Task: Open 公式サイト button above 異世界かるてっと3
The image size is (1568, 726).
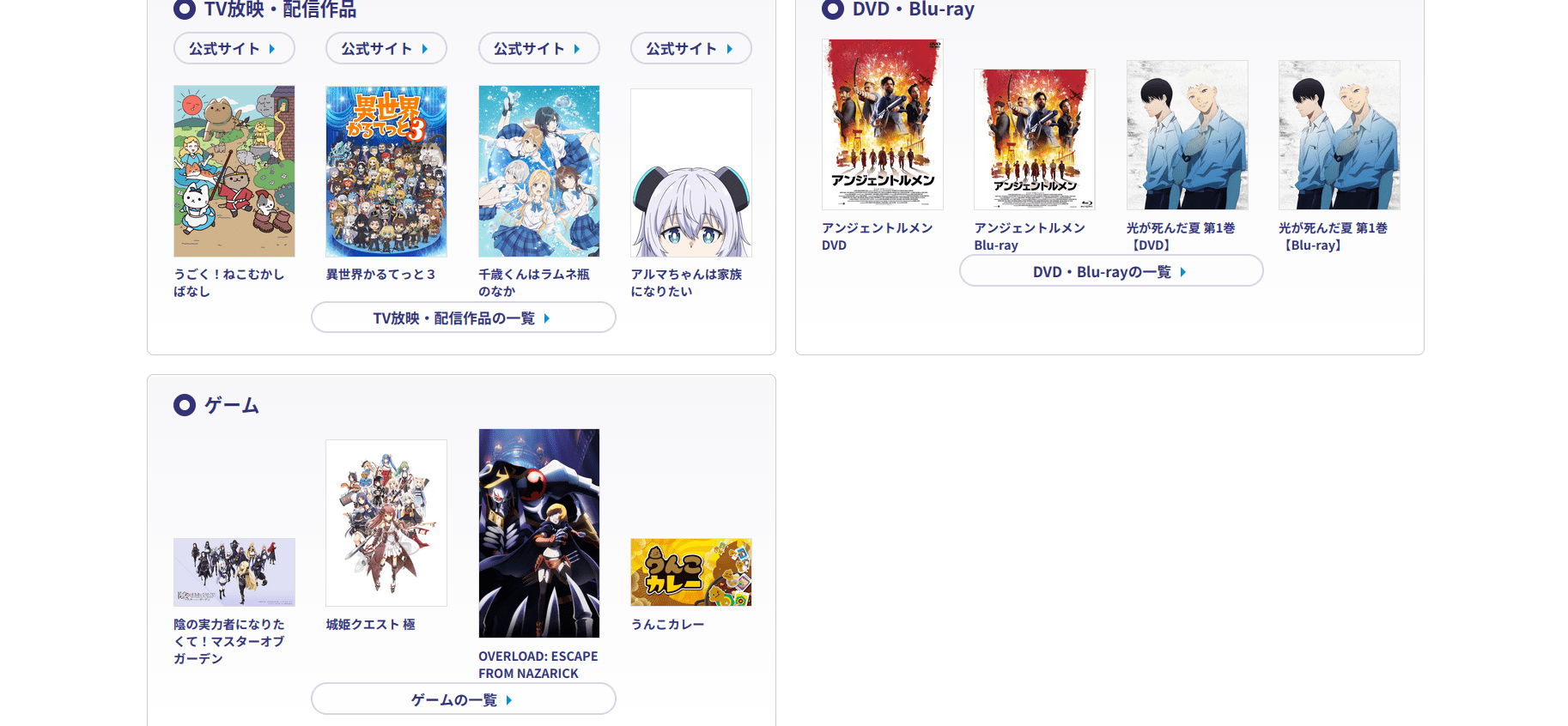Action: pos(386,49)
